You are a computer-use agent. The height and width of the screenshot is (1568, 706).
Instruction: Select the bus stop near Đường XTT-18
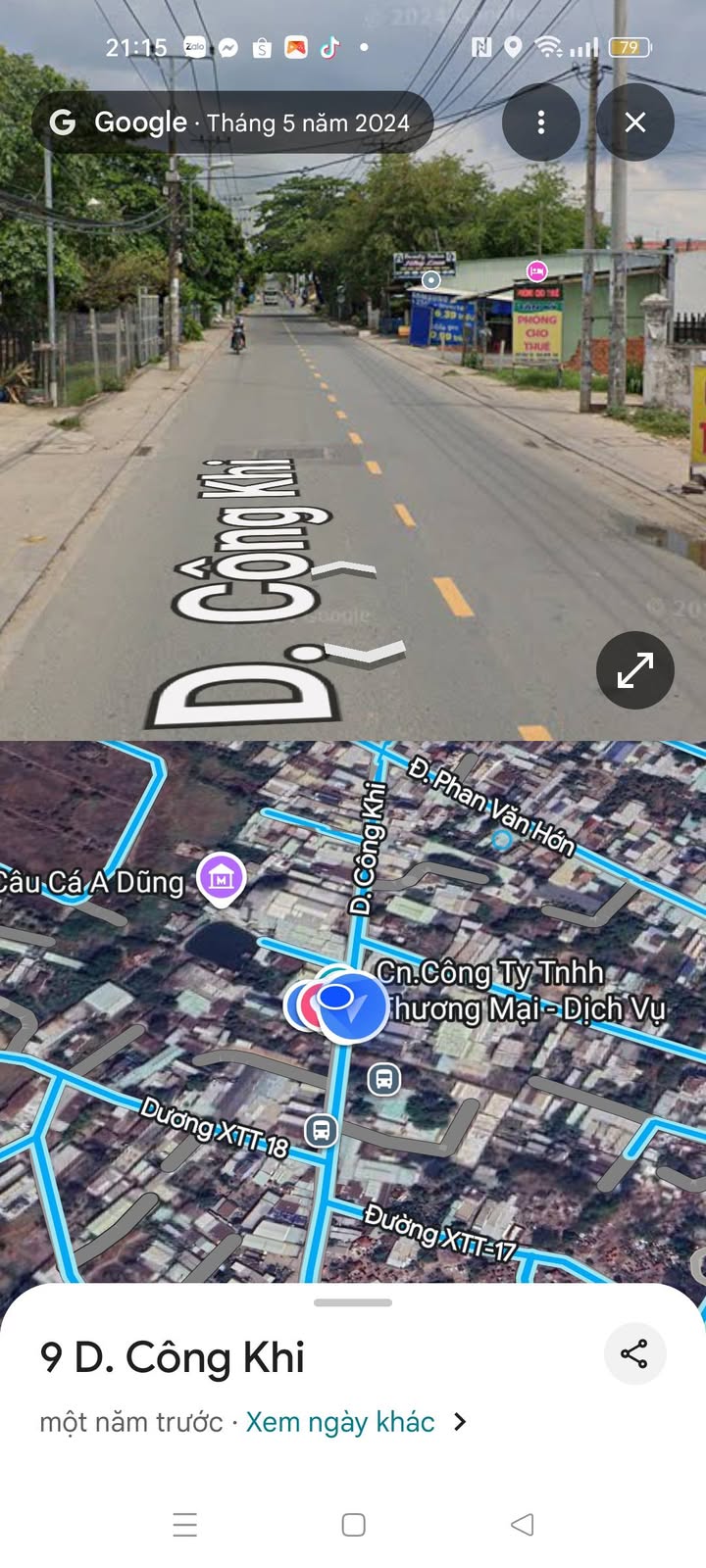click(321, 1130)
